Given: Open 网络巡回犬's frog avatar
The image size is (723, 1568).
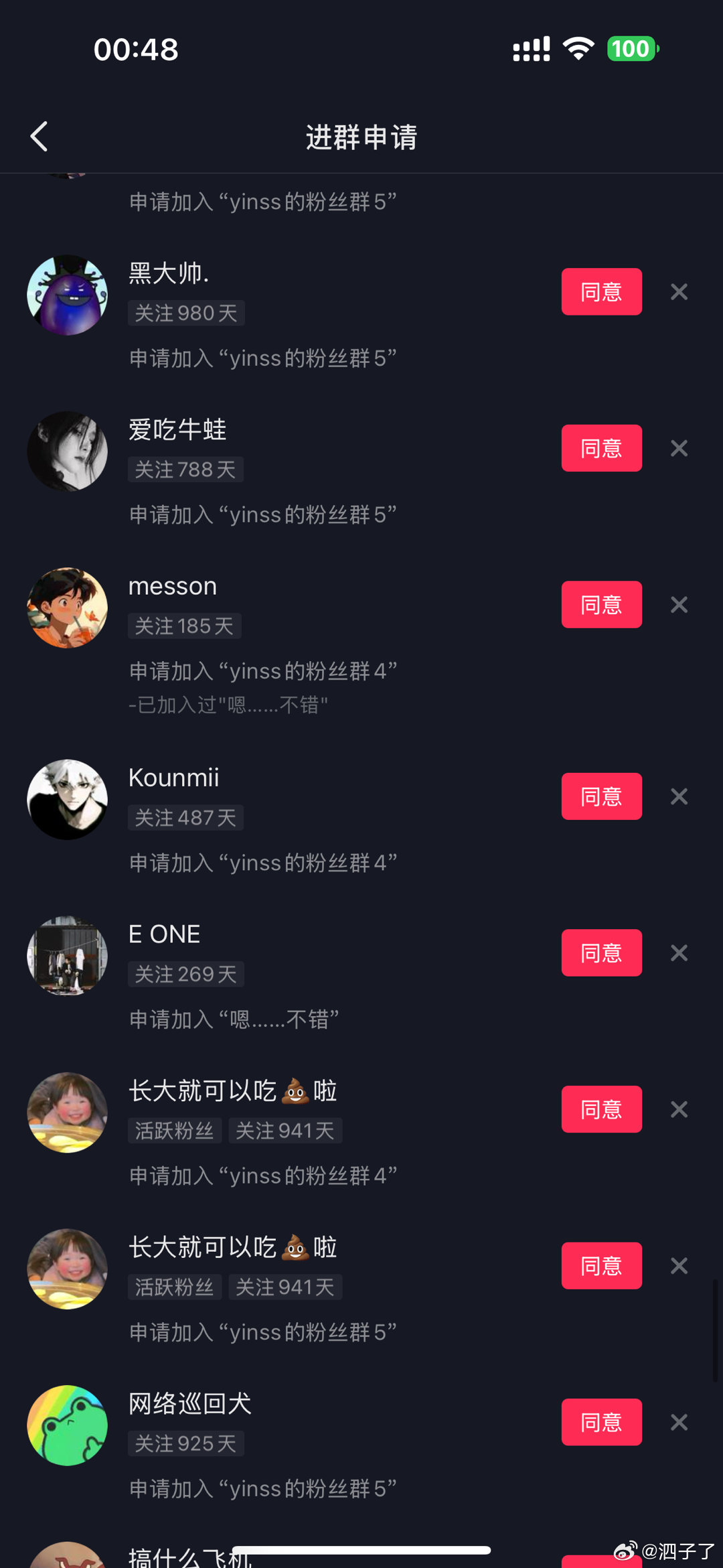Looking at the screenshot, I should [67, 1425].
